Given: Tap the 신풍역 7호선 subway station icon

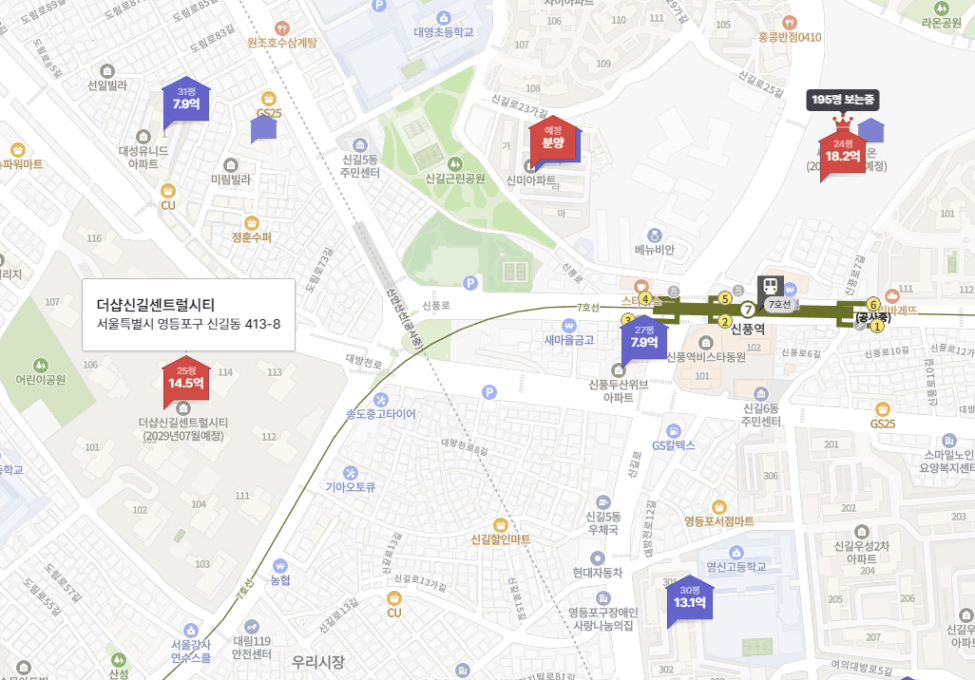Looking at the screenshot, I should click(770, 287).
